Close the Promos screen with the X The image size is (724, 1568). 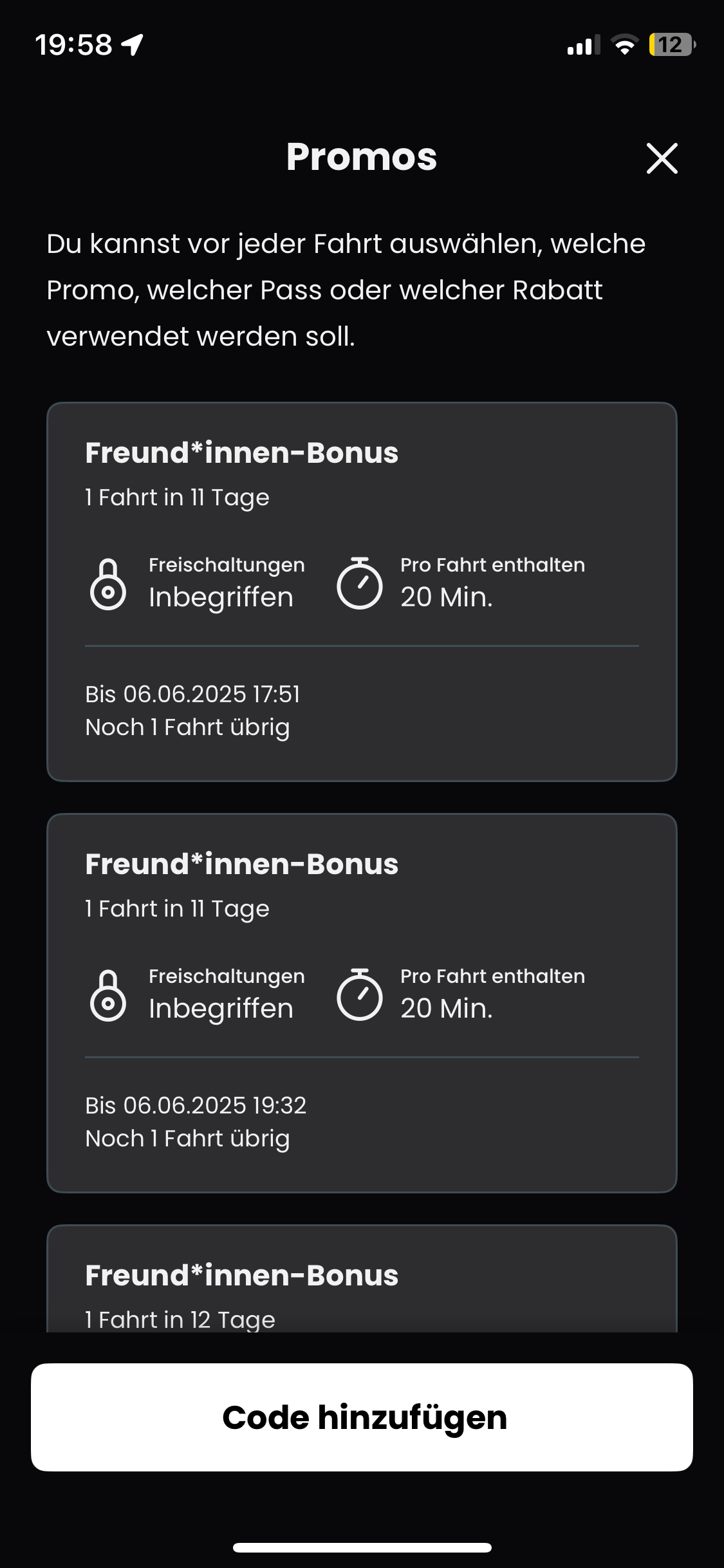tap(662, 158)
